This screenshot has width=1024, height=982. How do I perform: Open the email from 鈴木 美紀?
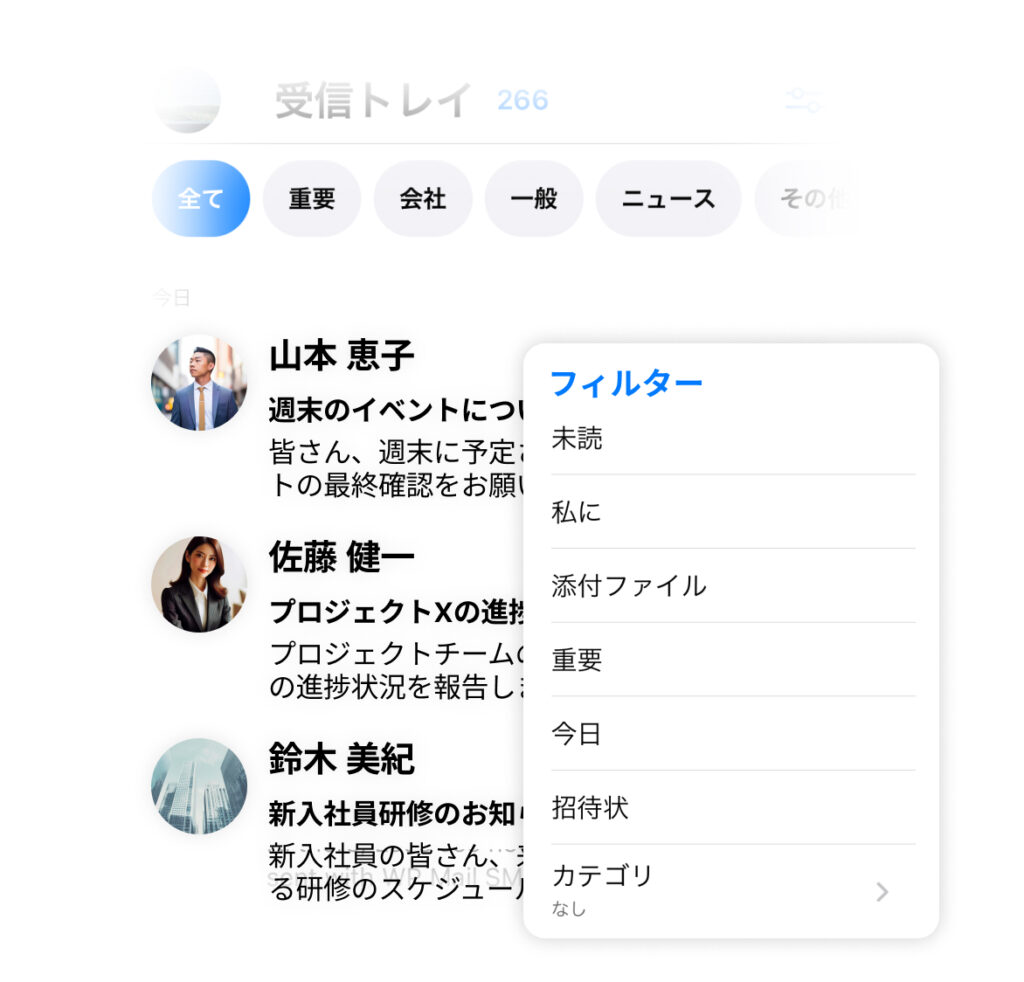[x=340, y=812]
